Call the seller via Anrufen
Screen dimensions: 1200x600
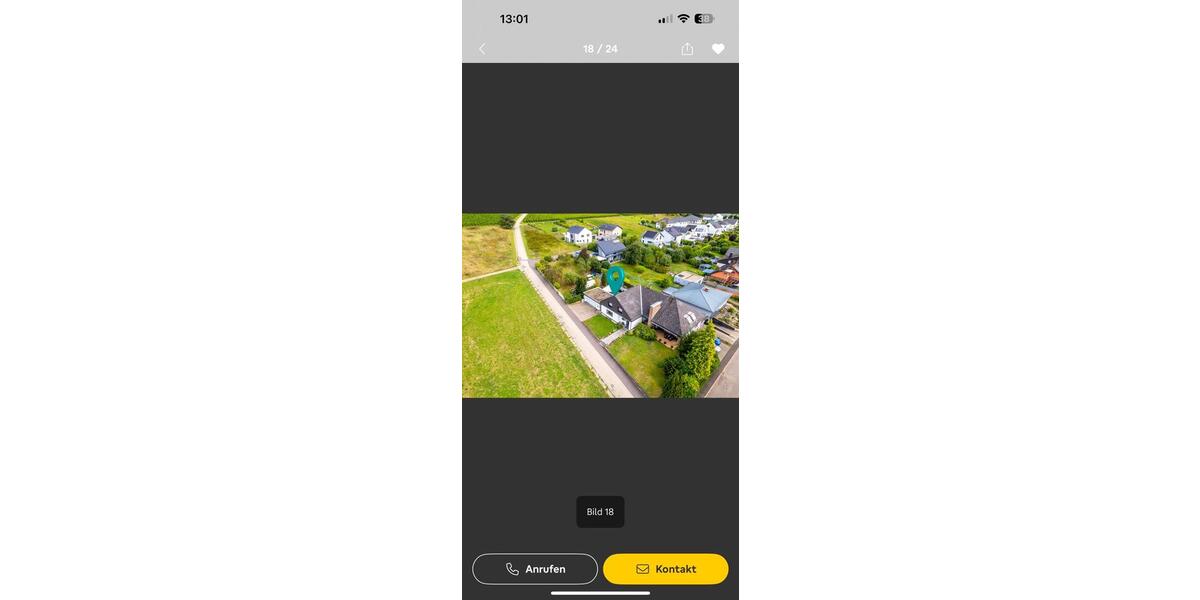tap(535, 569)
